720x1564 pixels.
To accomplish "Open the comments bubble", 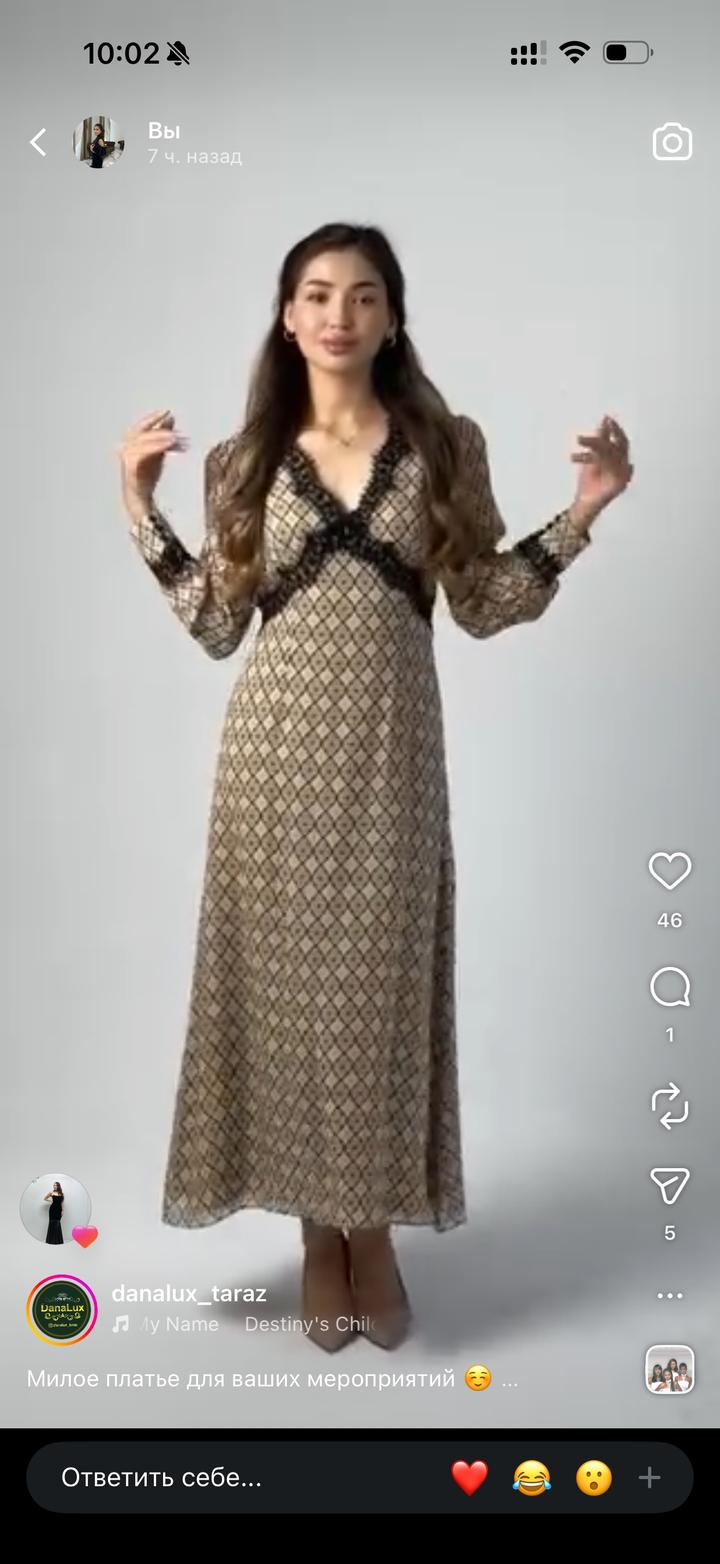I will tap(670, 988).
